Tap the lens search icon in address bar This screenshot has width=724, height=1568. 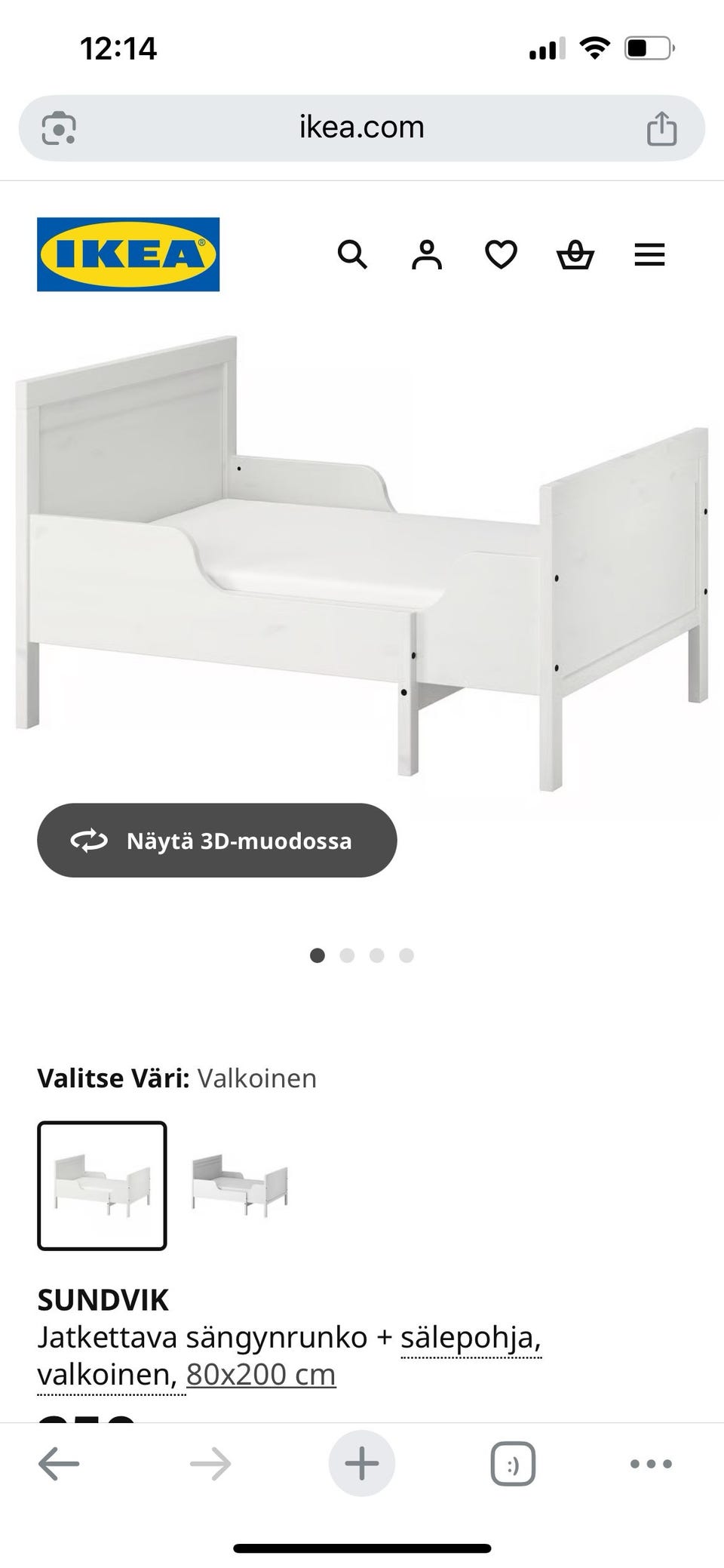tap(59, 128)
